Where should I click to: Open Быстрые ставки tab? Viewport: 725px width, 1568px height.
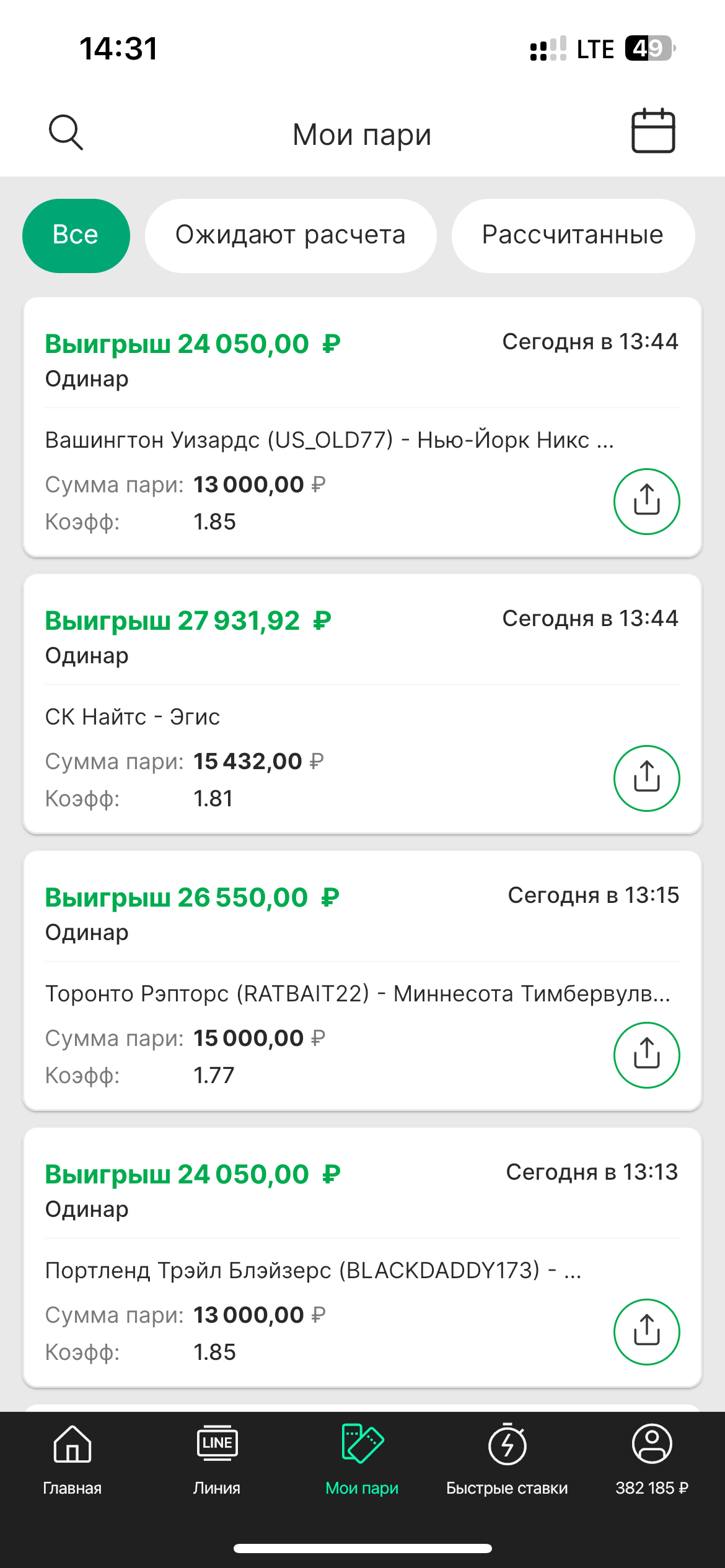click(x=507, y=1458)
